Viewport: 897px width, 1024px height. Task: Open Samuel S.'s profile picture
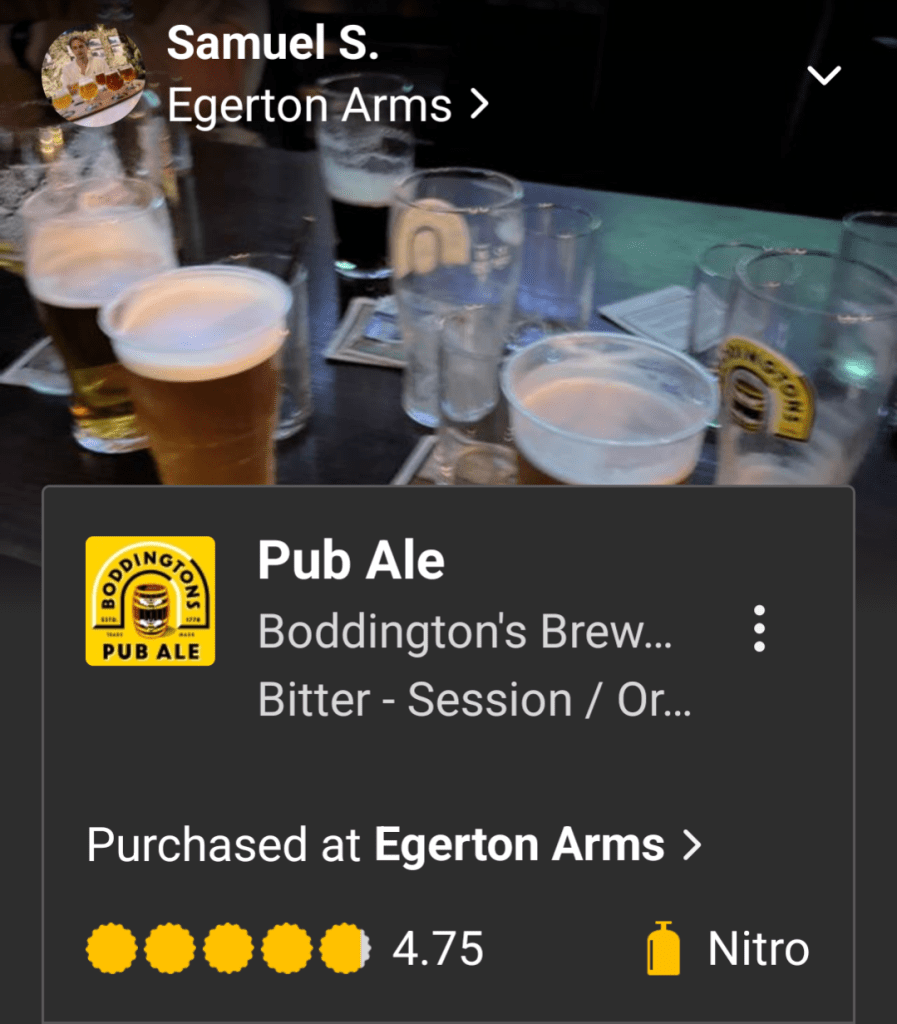click(93, 76)
